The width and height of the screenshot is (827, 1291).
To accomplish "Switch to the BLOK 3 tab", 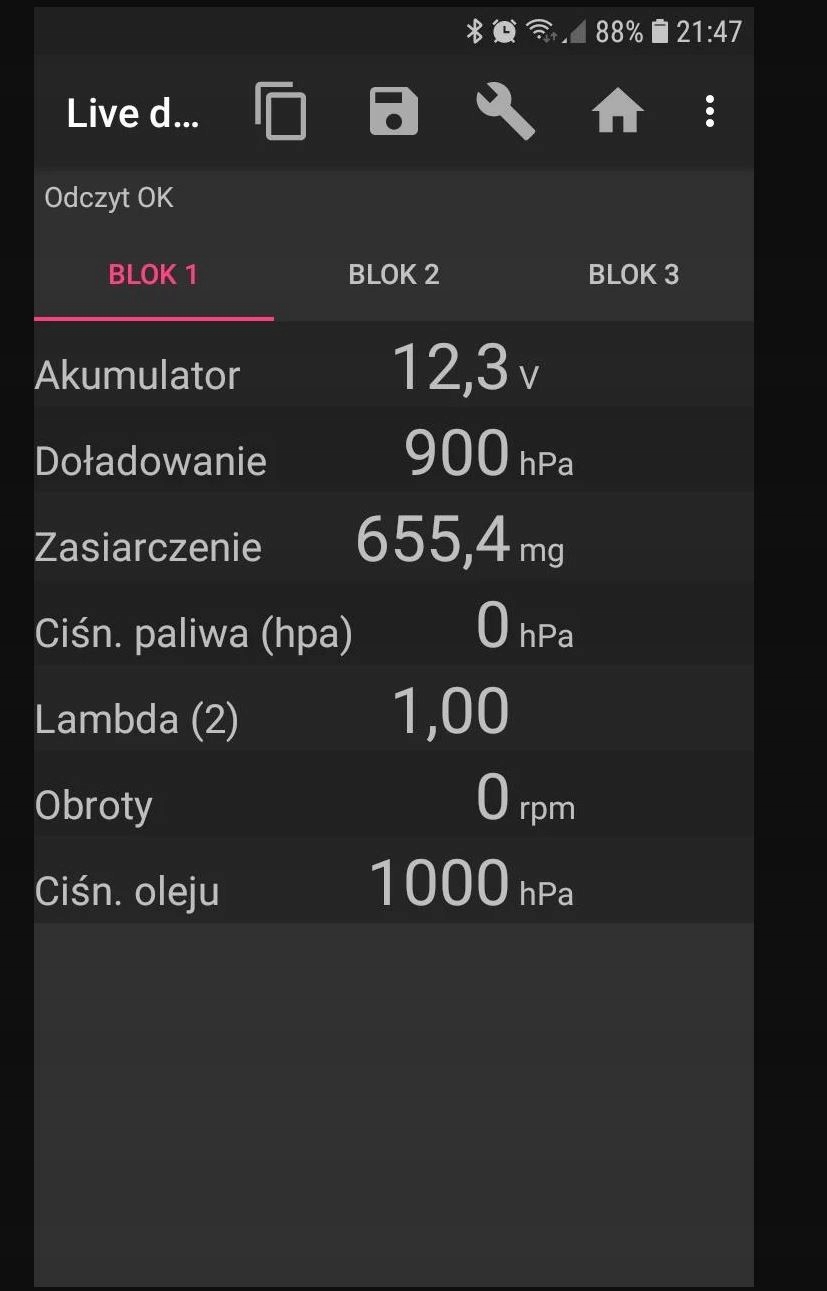I will pos(633,275).
